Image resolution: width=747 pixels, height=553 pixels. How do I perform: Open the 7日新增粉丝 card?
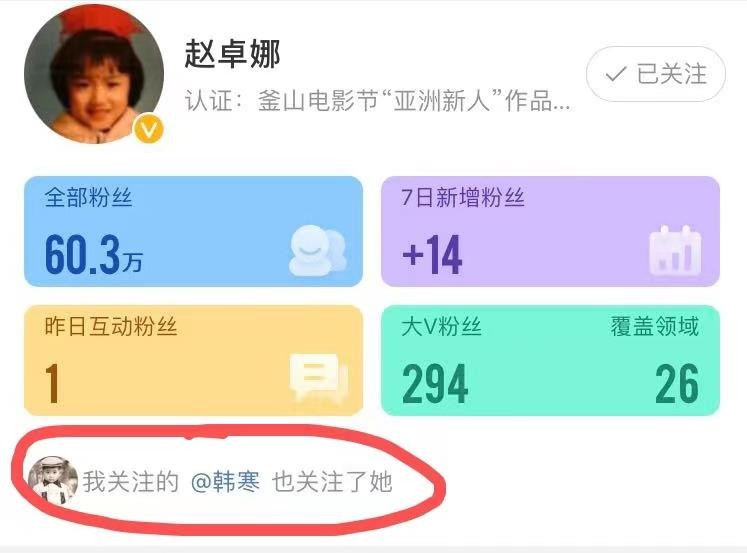coord(550,232)
